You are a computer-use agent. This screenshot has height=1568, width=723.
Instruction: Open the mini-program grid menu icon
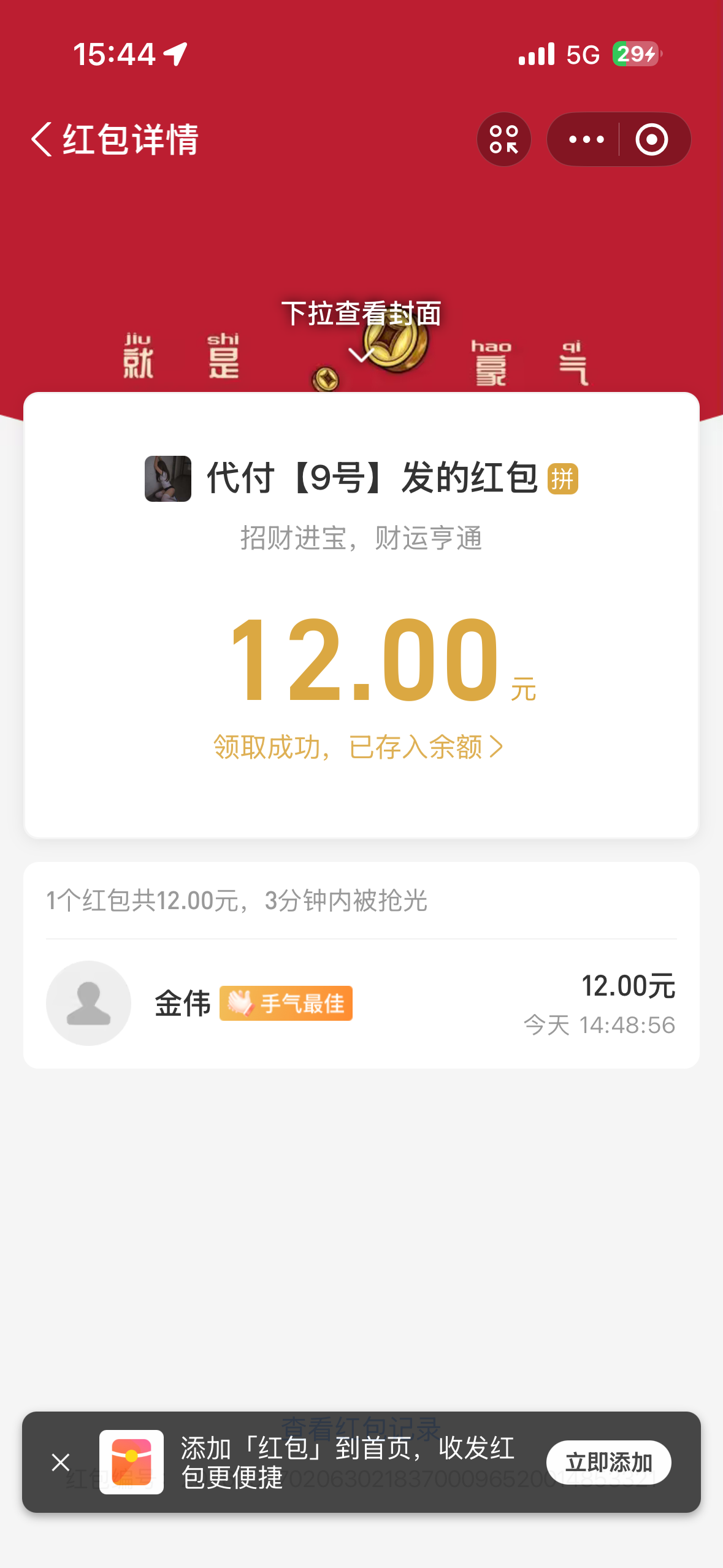coord(503,139)
